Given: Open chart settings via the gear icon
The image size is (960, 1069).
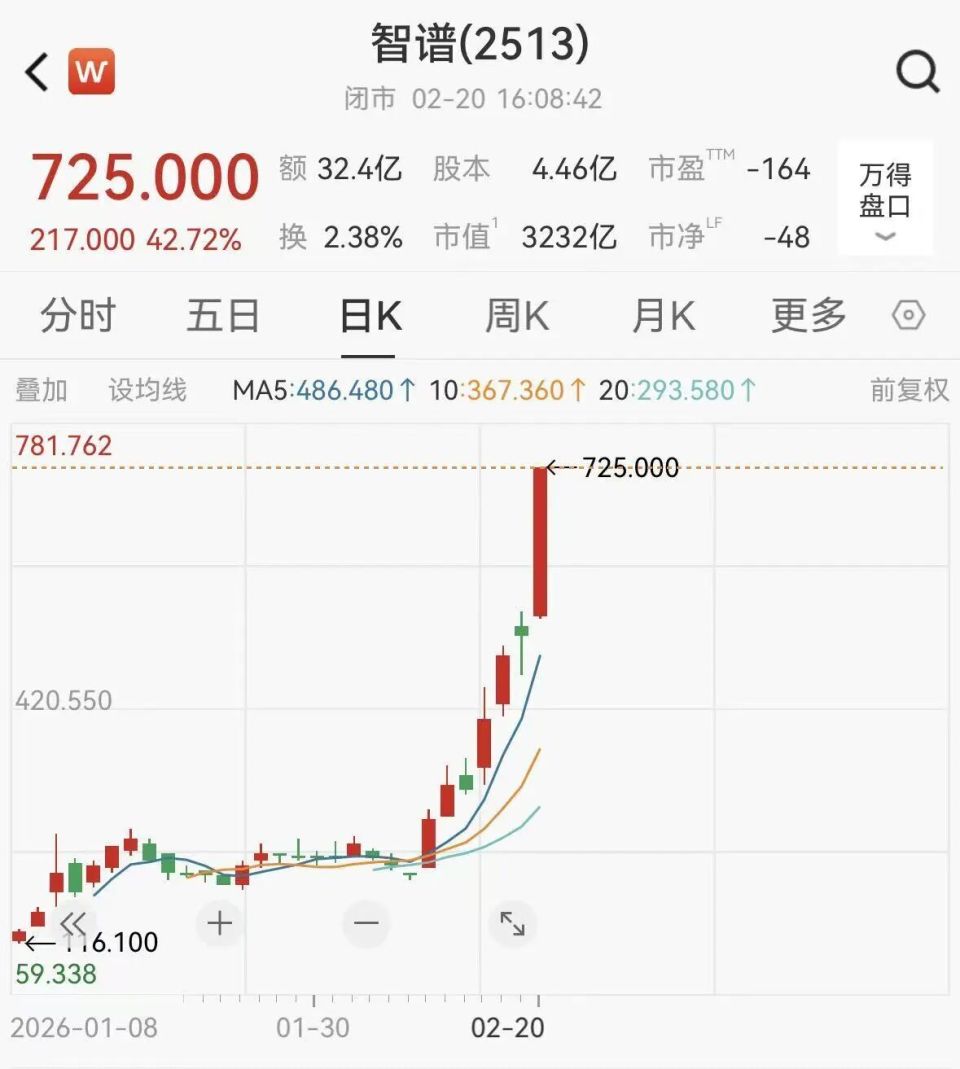Looking at the screenshot, I should [x=907, y=314].
